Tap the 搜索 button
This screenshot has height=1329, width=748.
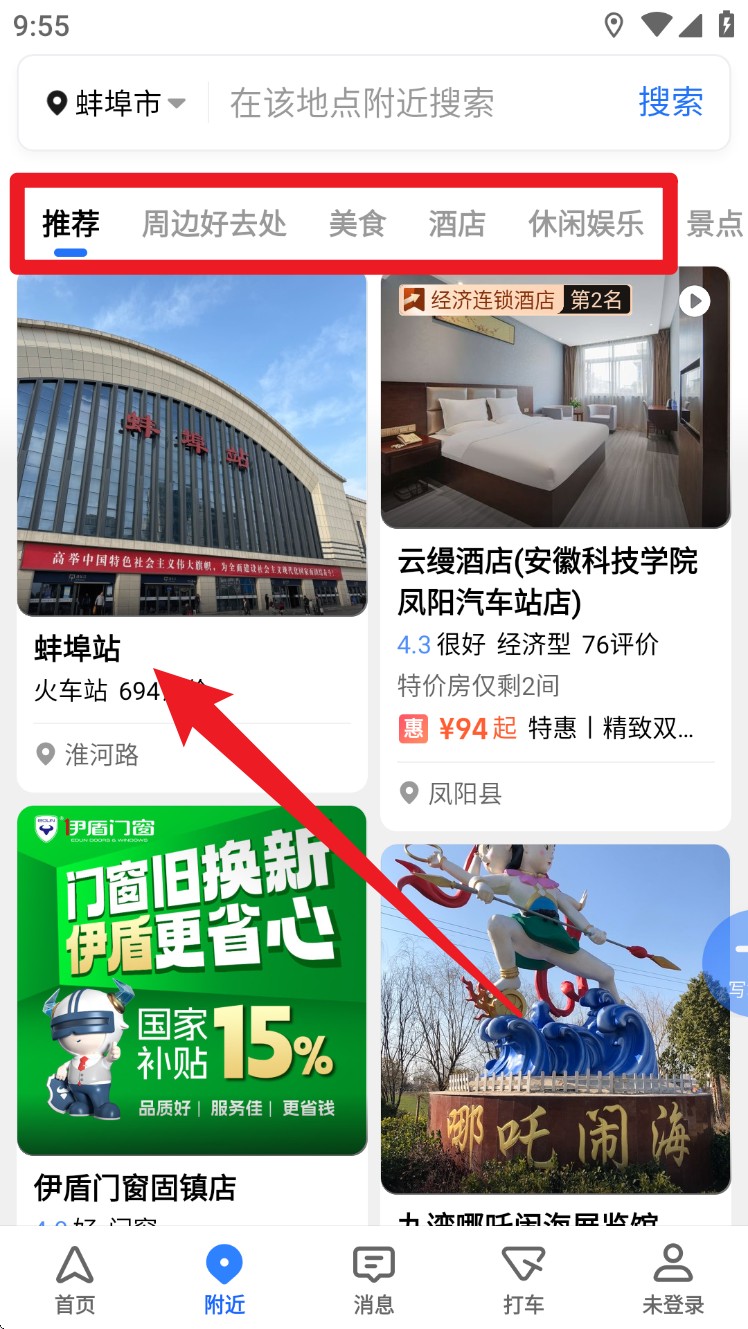point(670,102)
